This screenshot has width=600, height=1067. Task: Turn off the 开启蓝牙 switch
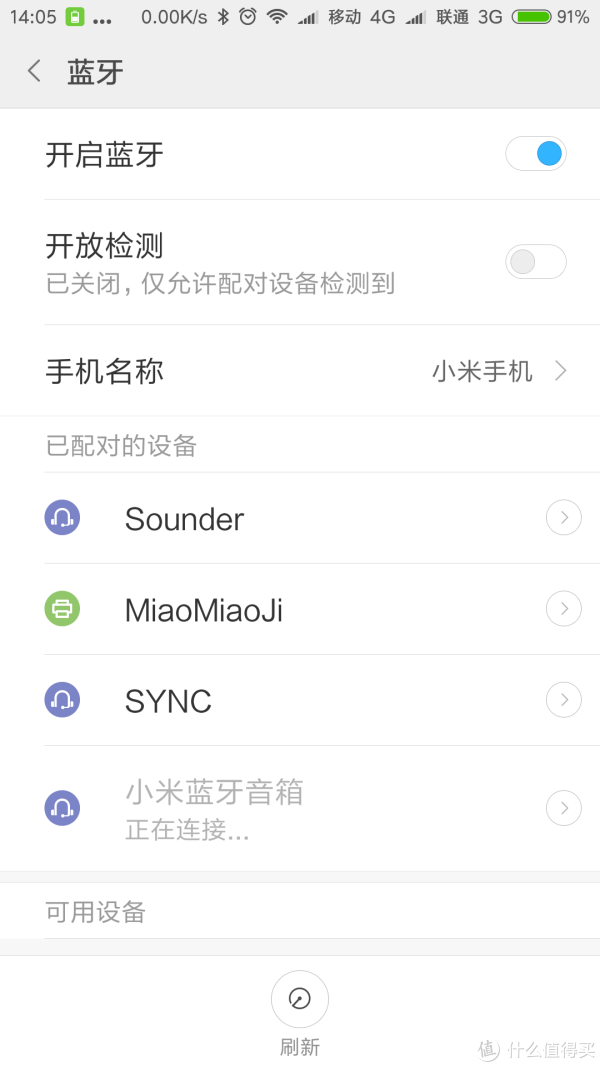click(536, 154)
